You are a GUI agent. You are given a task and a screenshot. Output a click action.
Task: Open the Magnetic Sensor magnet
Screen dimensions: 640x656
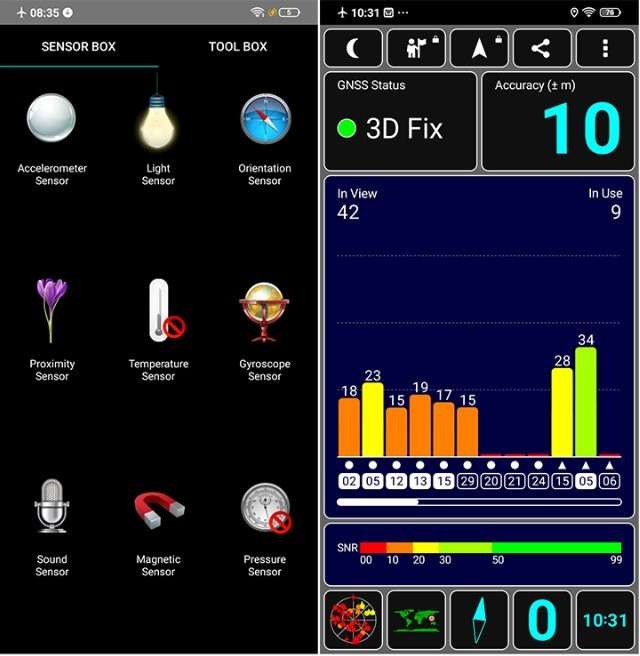pyautogui.click(x=158, y=508)
